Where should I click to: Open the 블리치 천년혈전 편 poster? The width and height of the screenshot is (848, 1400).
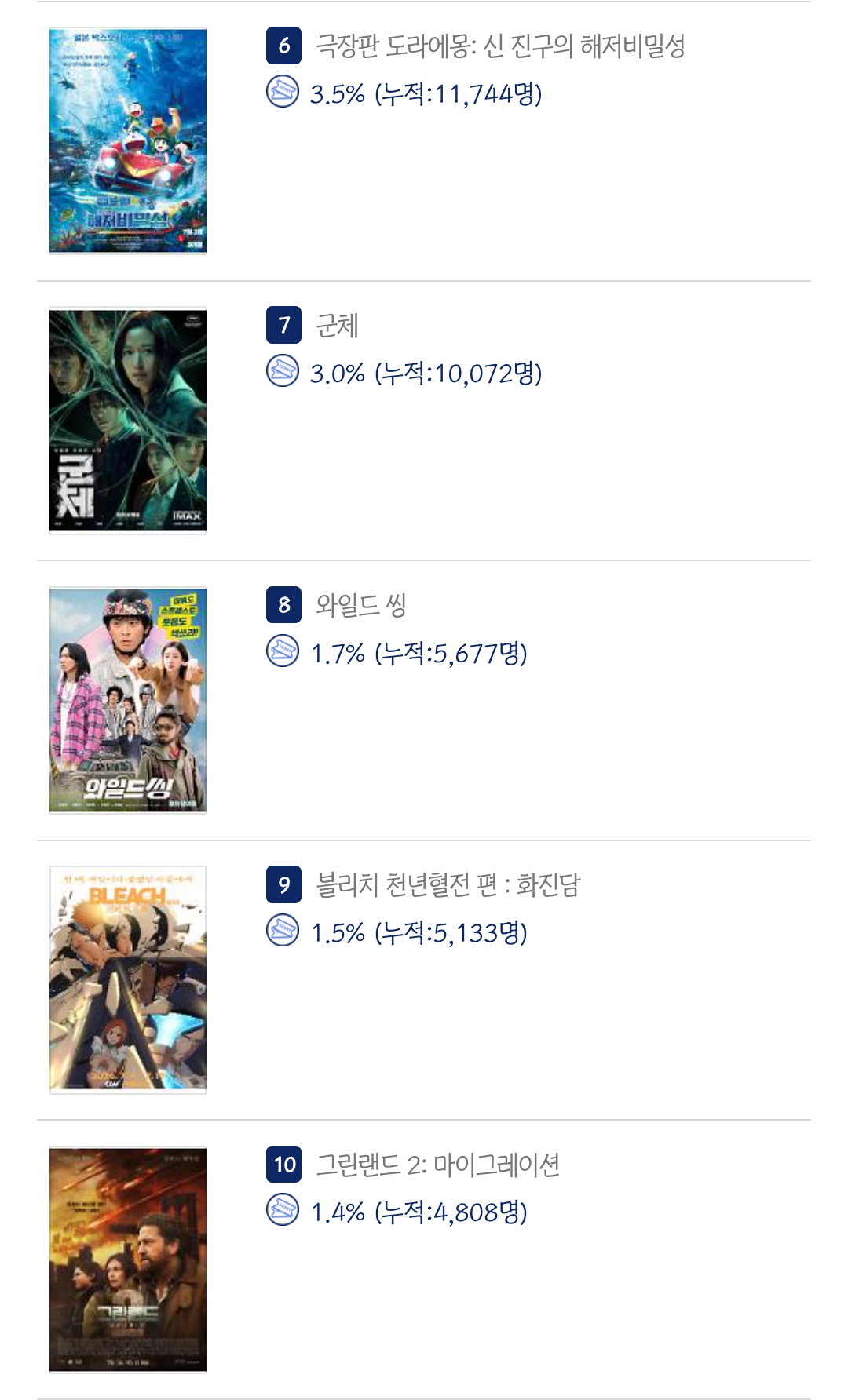click(x=128, y=979)
